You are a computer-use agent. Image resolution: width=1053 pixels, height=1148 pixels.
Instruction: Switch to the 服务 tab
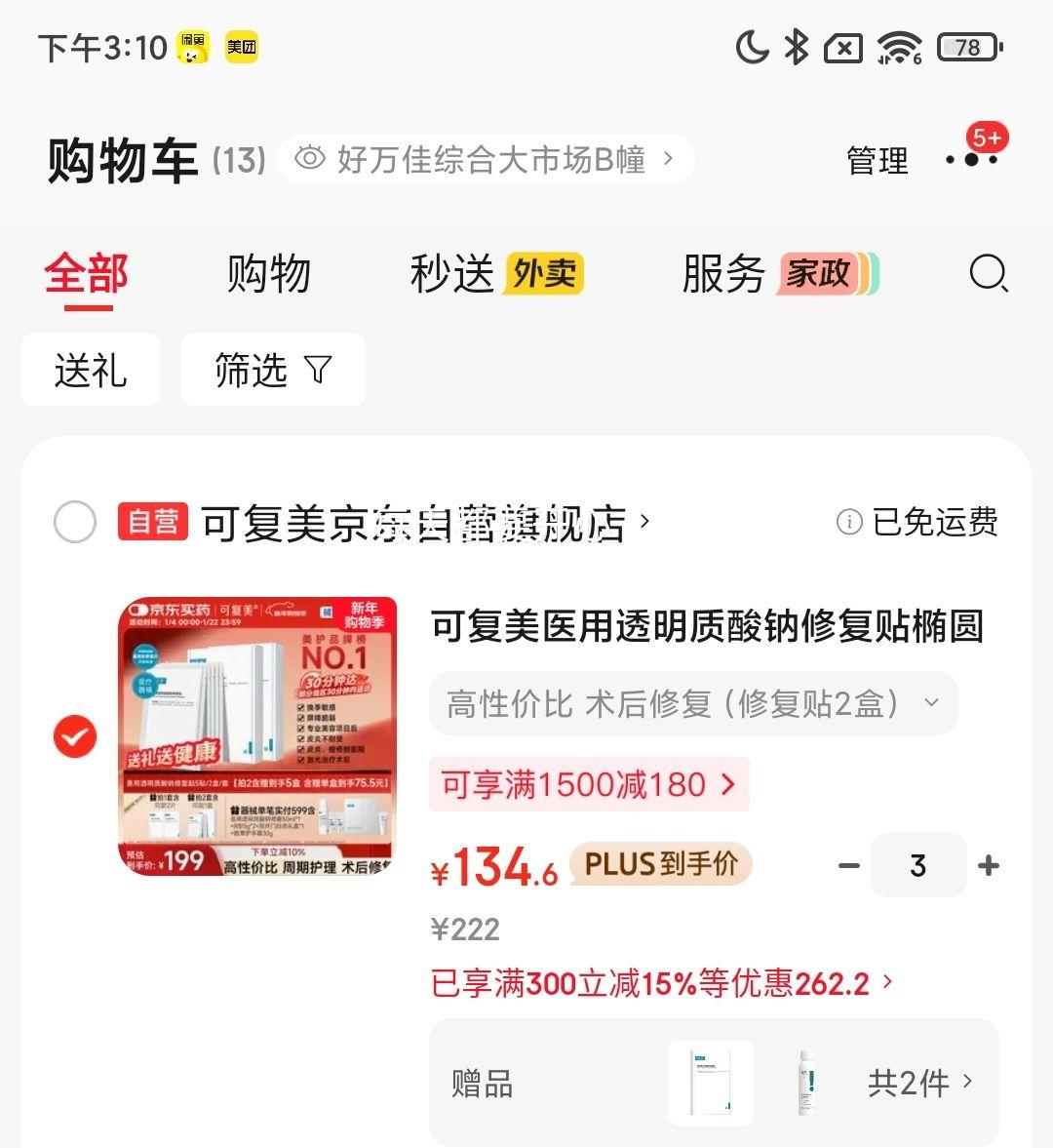[x=723, y=274]
